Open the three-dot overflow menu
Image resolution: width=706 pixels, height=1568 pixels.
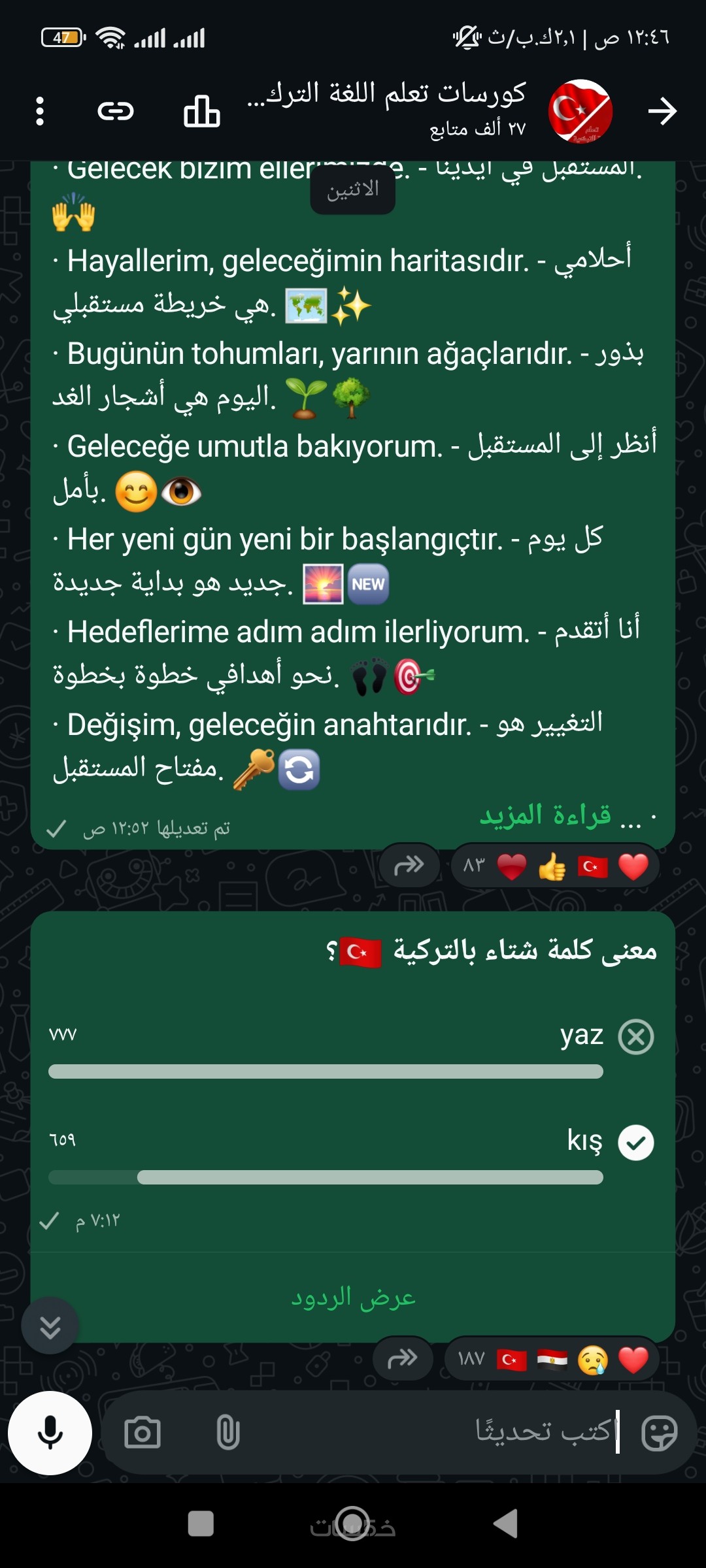(40, 111)
